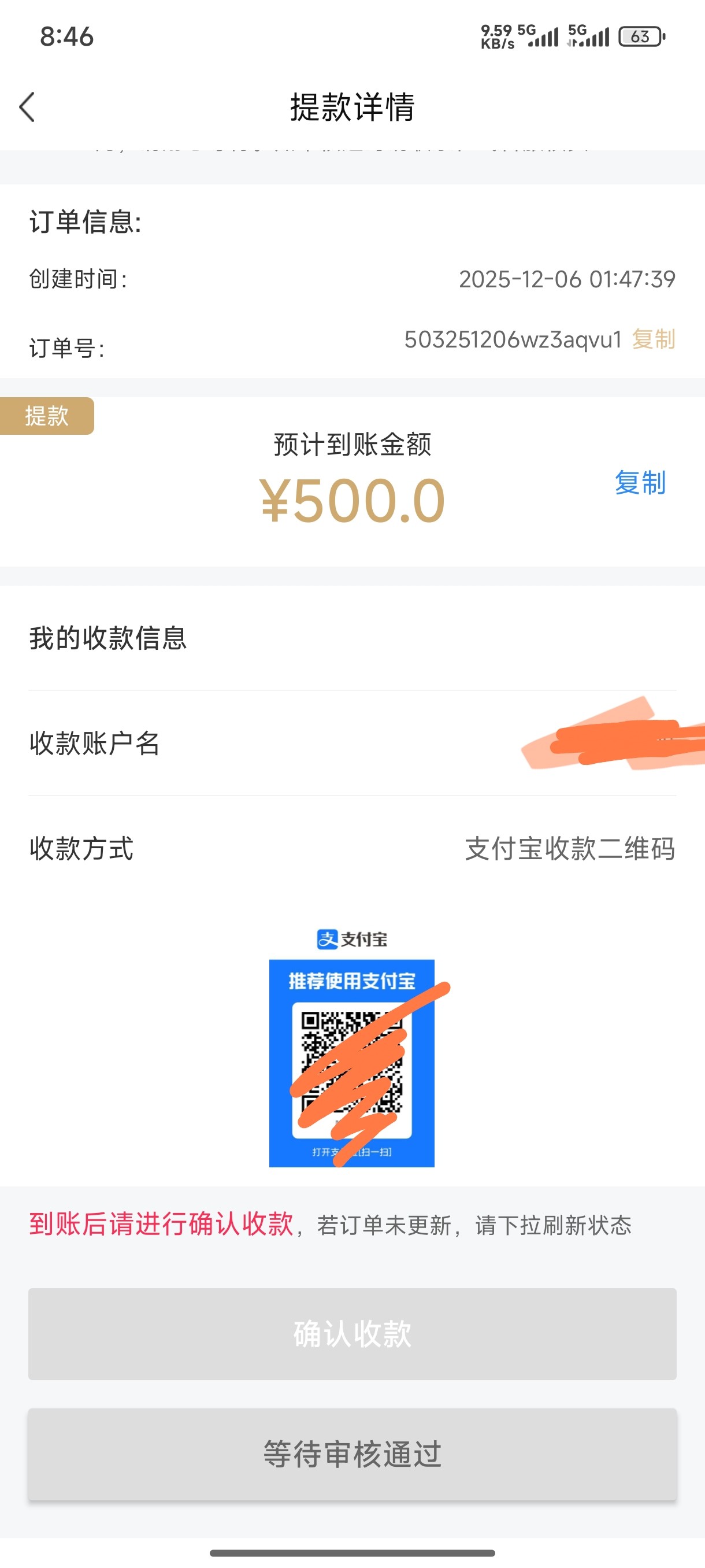Tap the 确认收款 confirm receipt button

[x=352, y=1334]
